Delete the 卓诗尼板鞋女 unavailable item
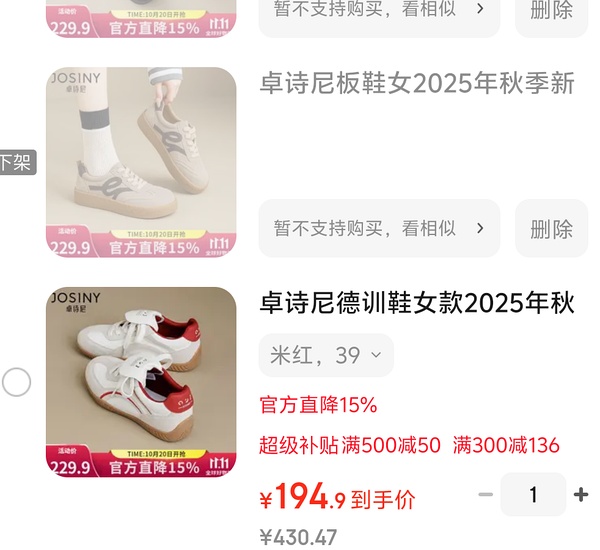This screenshot has width=600, height=550. (x=551, y=229)
